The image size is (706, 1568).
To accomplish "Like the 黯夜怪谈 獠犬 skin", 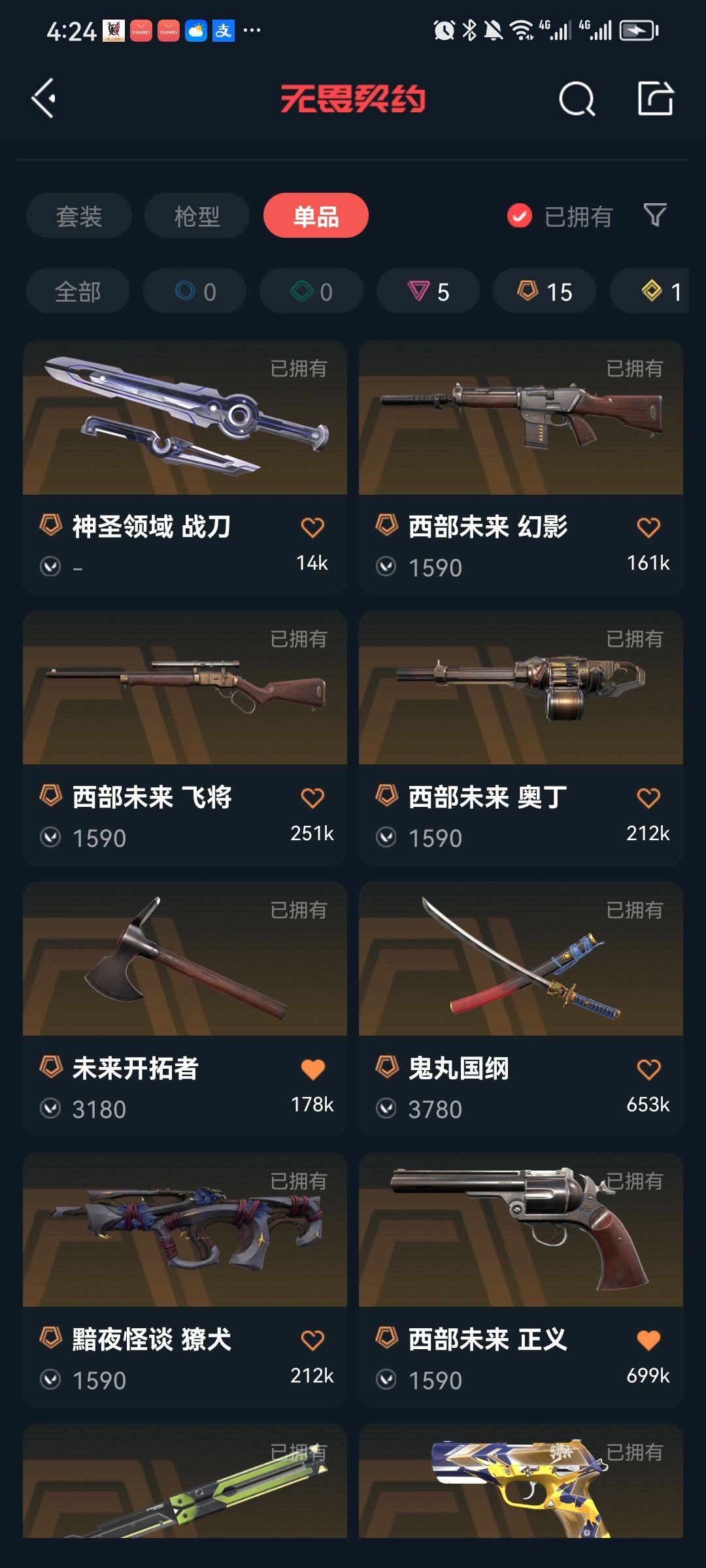I will [312, 1341].
